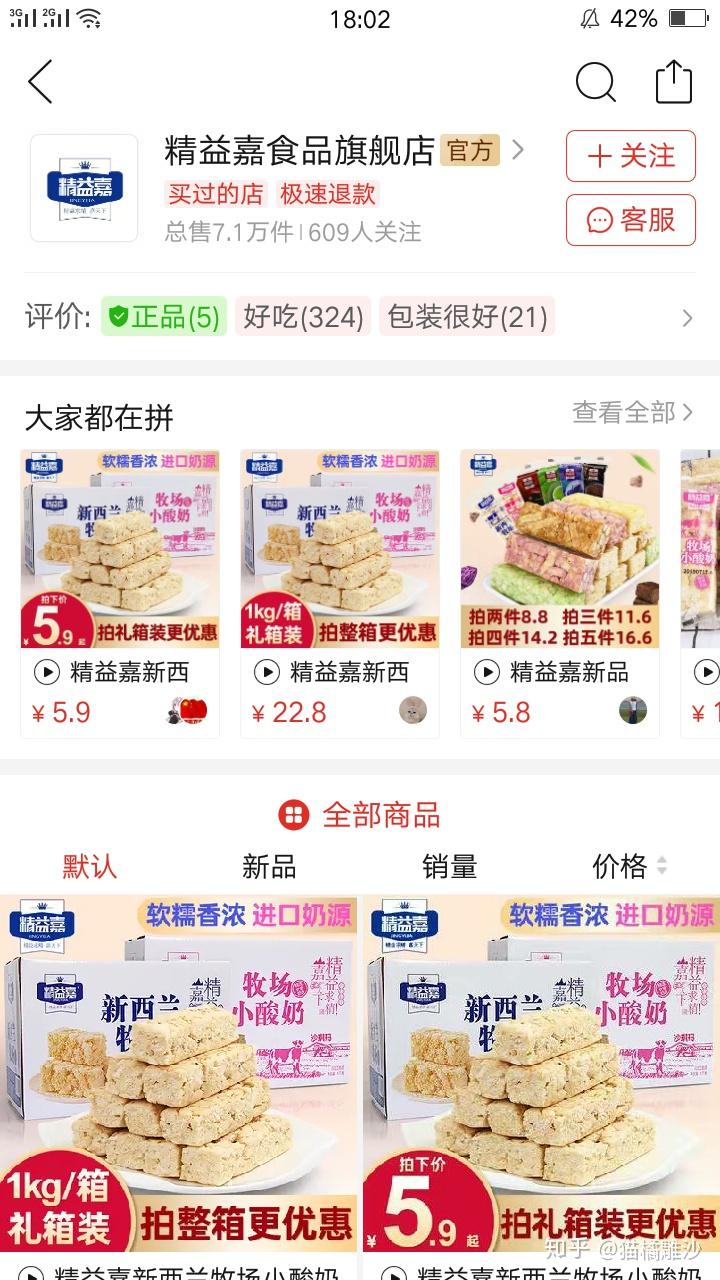This screenshot has height=1280, width=720.
Task: Go back using the top-left arrow
Action: (41, 82)
